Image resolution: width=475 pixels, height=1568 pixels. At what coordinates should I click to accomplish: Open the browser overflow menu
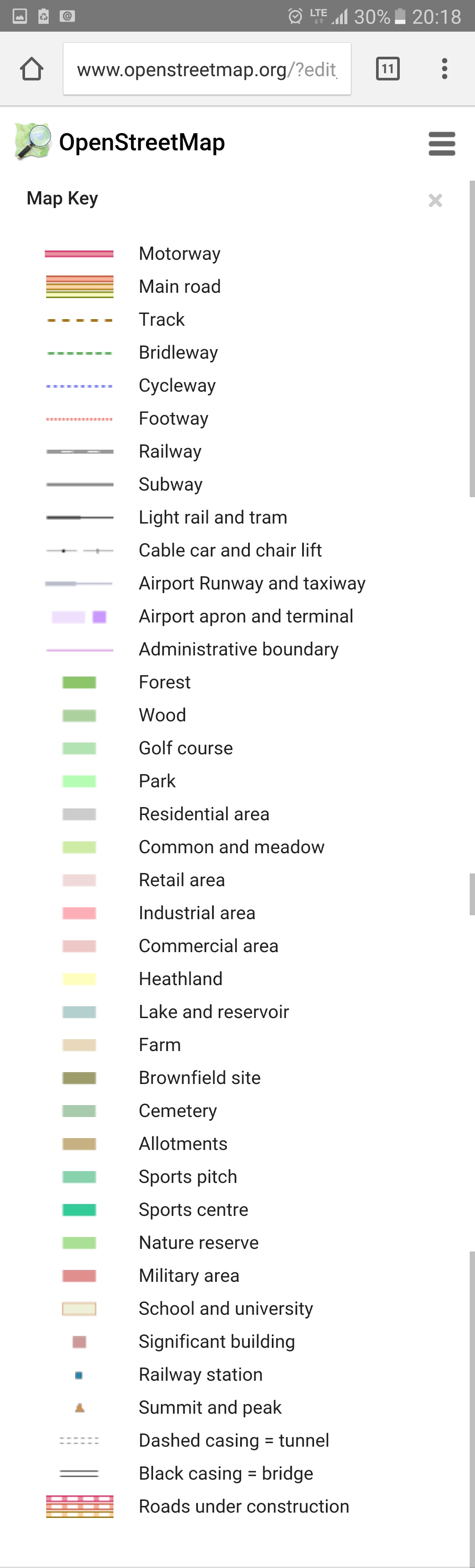(x=445, y=69)
